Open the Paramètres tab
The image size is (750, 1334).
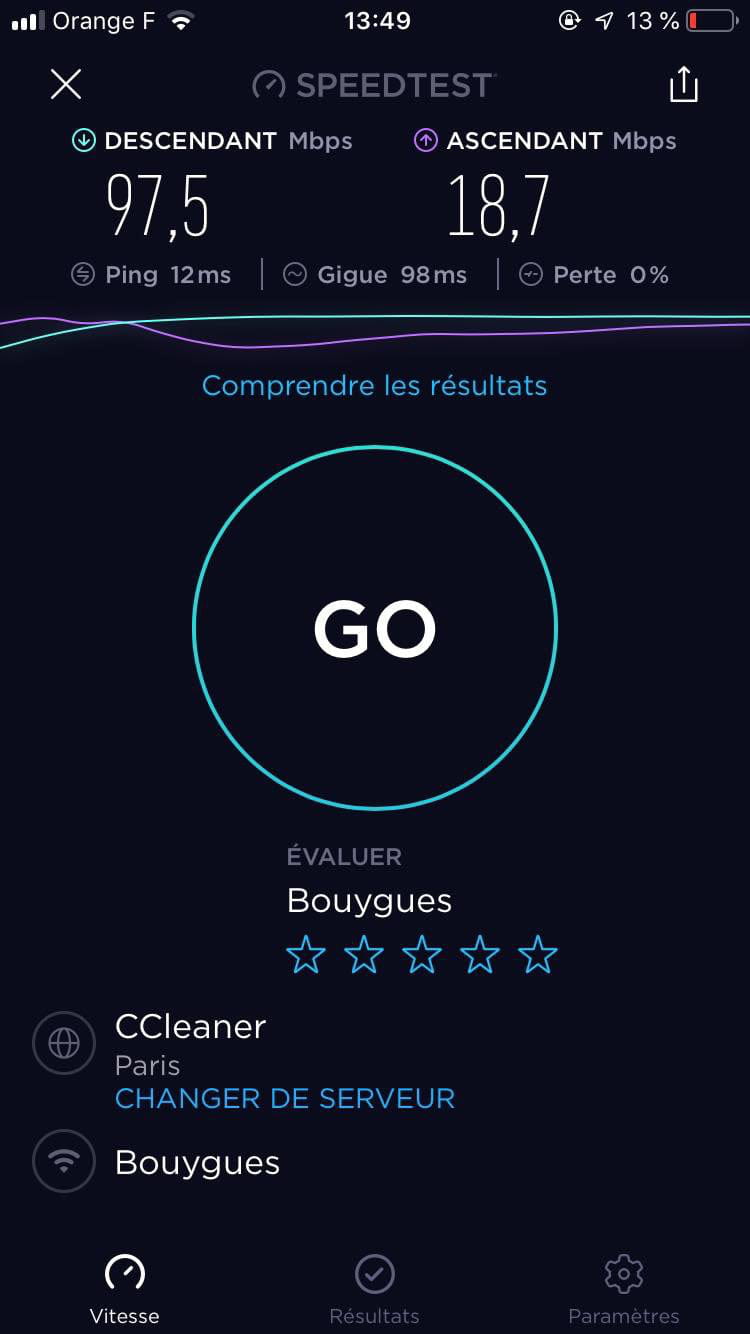pyautogui.click(x=624, y=1290)
